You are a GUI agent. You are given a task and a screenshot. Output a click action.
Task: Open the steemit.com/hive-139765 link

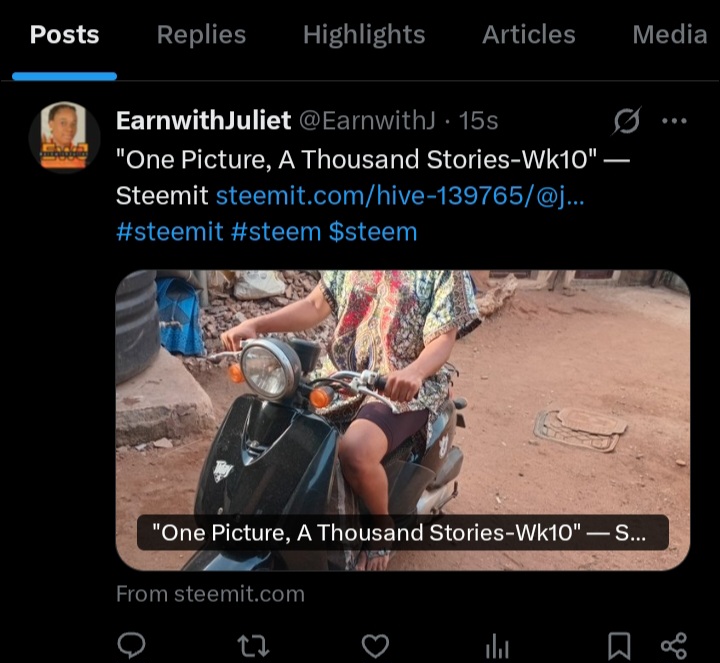400,196
